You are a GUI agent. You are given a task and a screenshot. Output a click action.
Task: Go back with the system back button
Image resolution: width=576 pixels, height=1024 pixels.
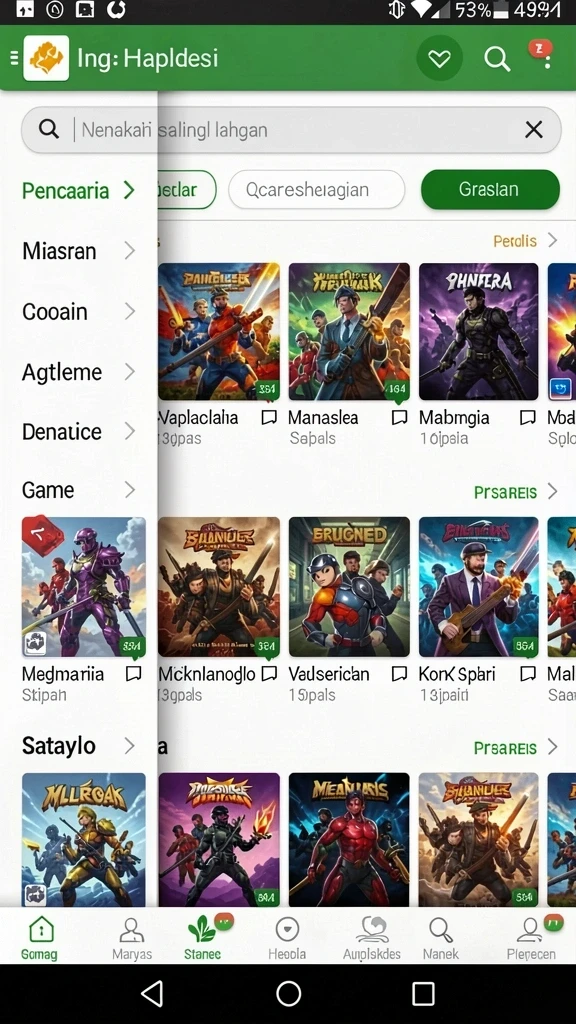[x=152, y=993]
